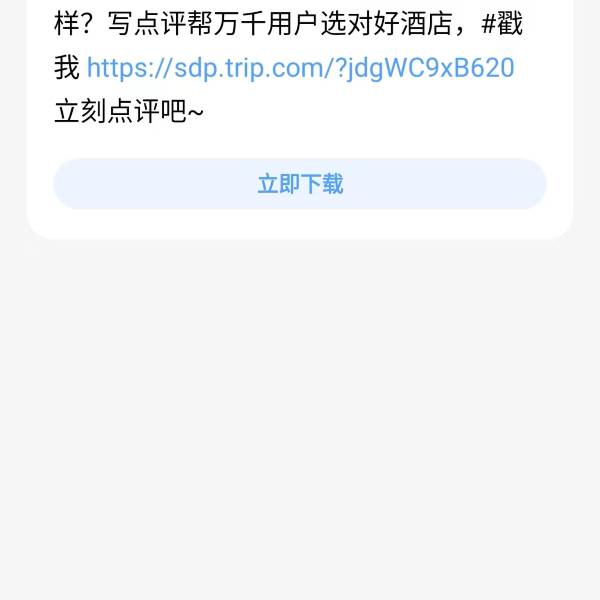600x600 pixels.
Task: Open the sdp.trip.com review link
Action: pos(300,68)
